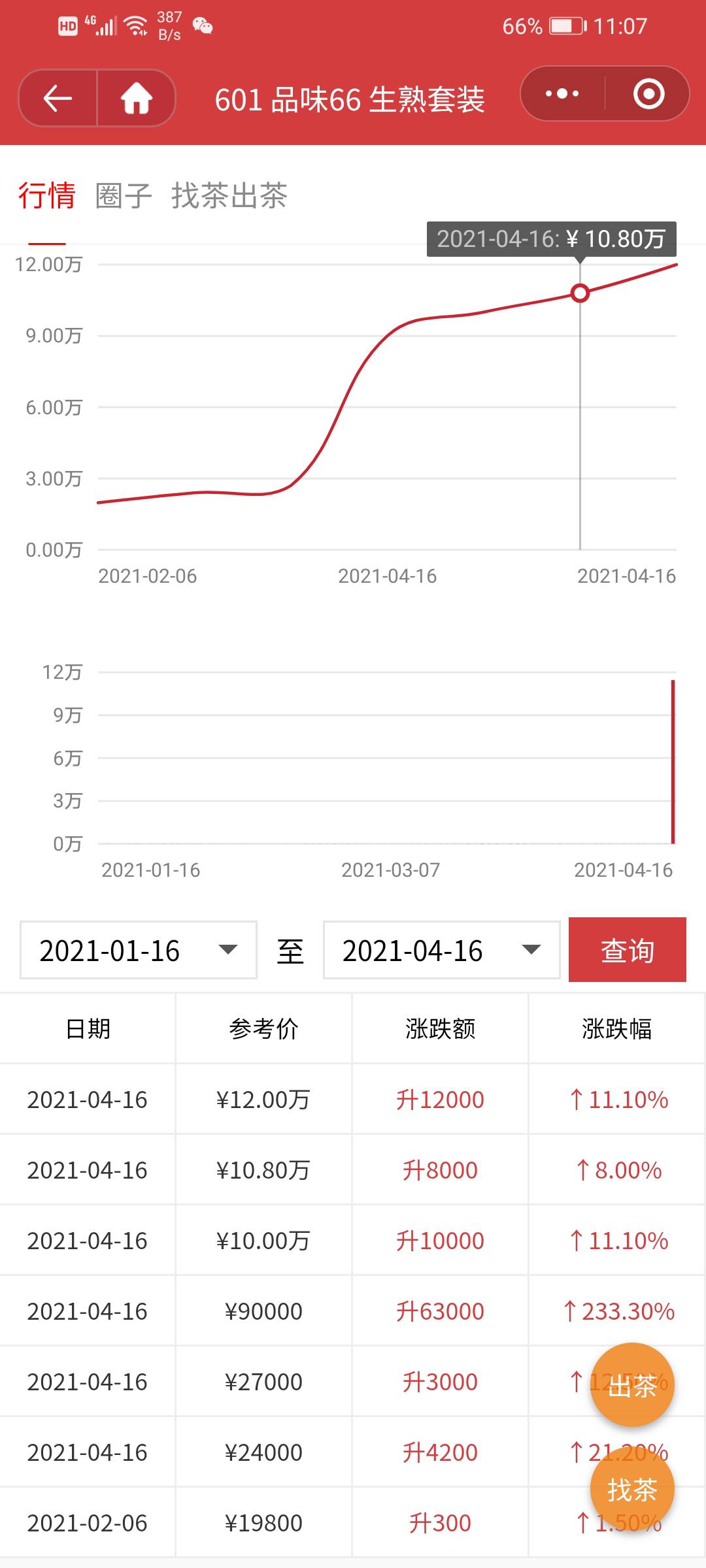The image size is (706, 1568).
Task: Tap the orange 找茶 floating button
Action: [632, 1490]
